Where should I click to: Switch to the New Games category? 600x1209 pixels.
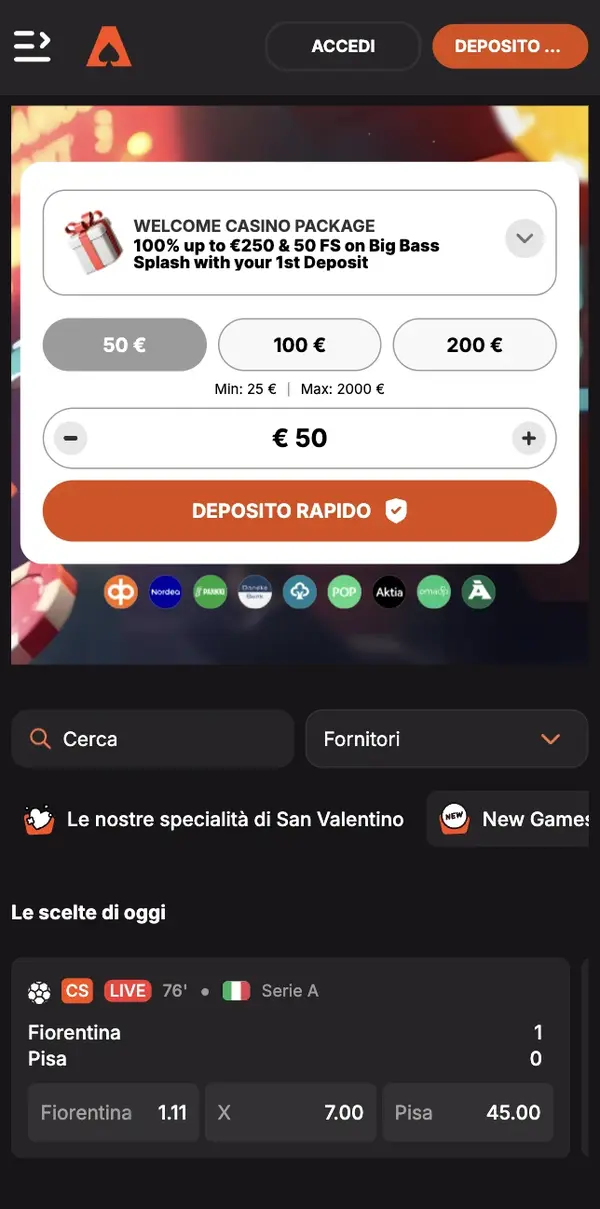[510, 820]
